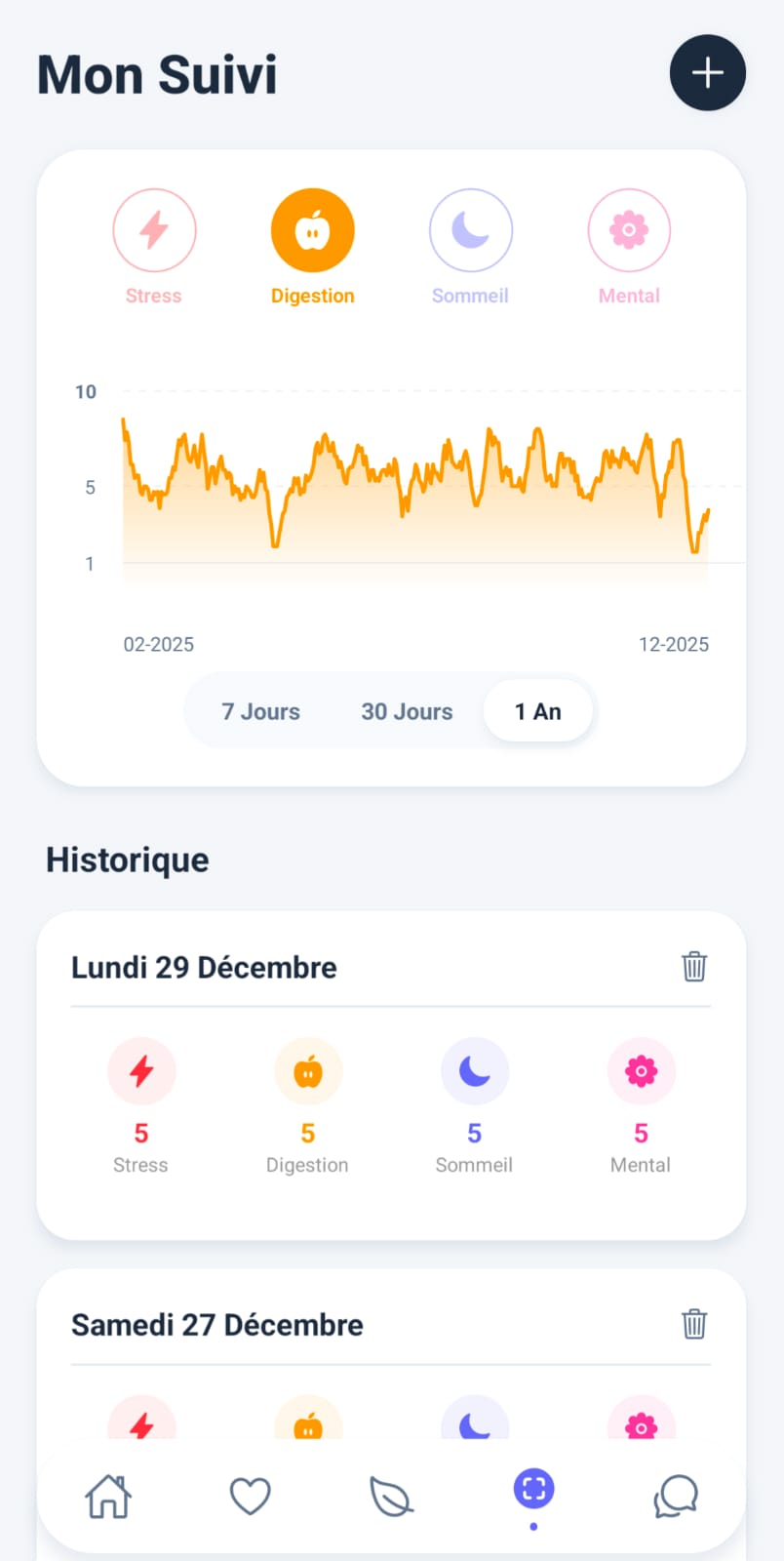Open the home screen from the bottom bar

point(108,1495)
